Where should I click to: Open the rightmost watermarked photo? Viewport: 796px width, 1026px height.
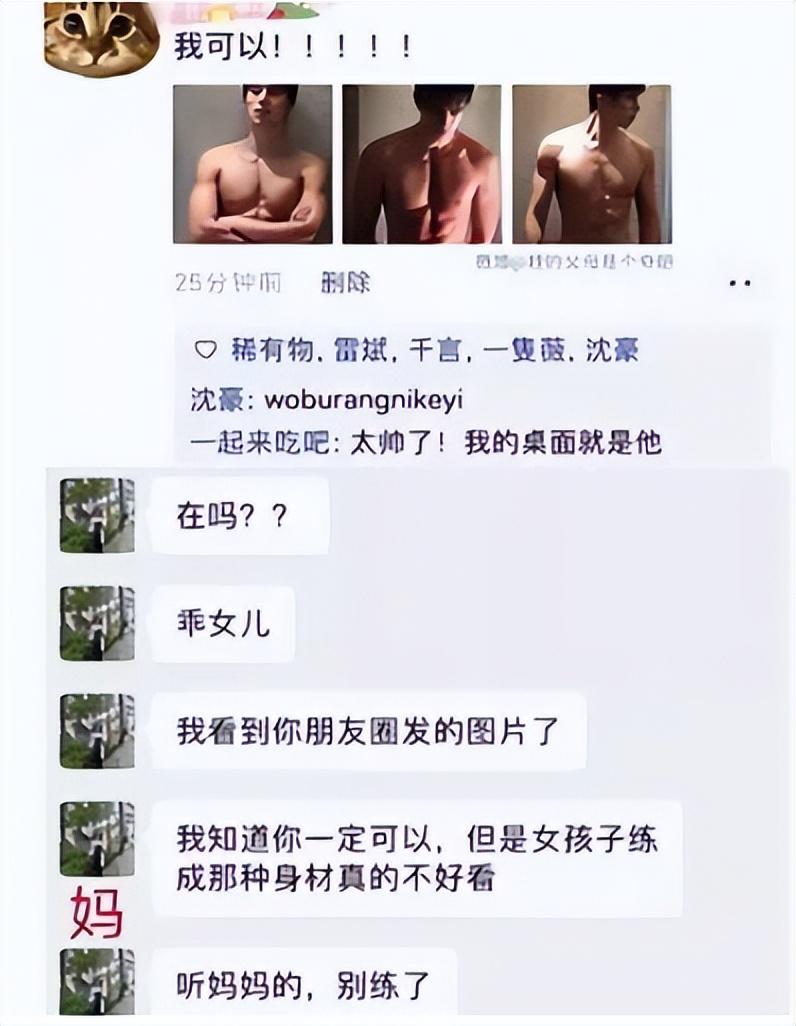[587, 167]
